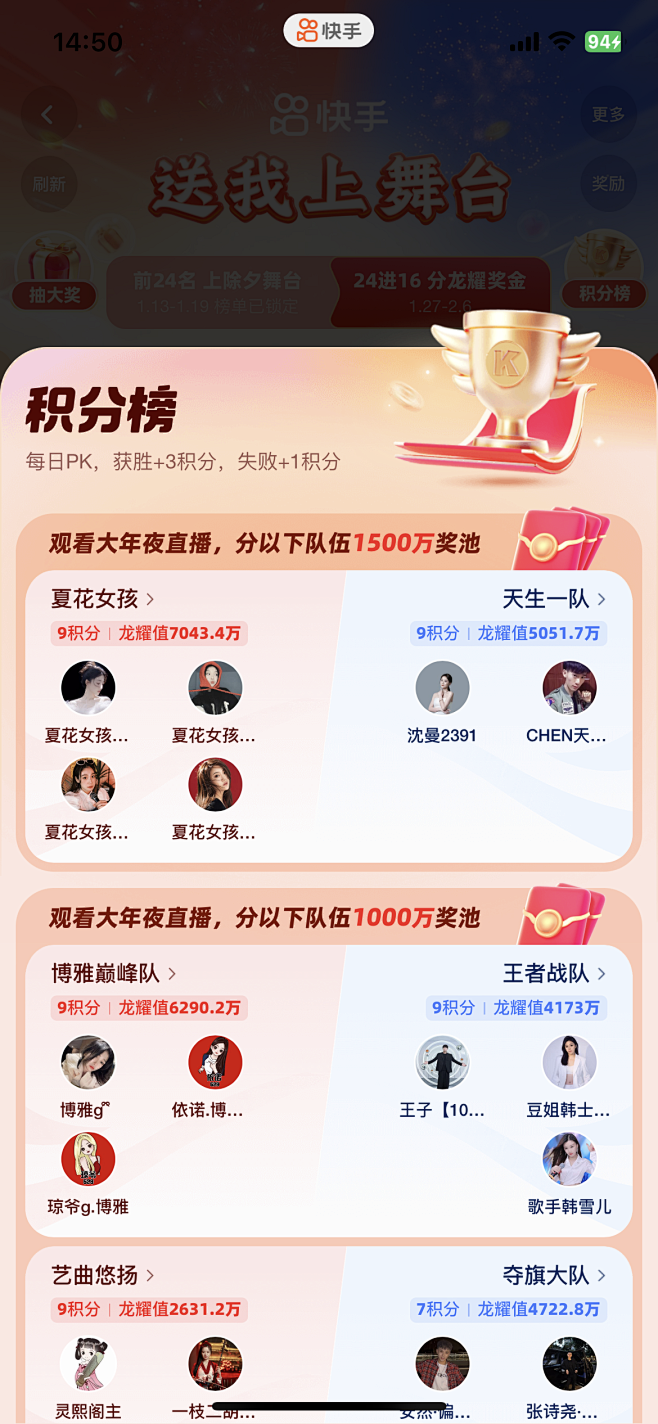Screen dimensions: 658x1424
Task: Open the 奖励 rewards button
Action: pos(608,184)
